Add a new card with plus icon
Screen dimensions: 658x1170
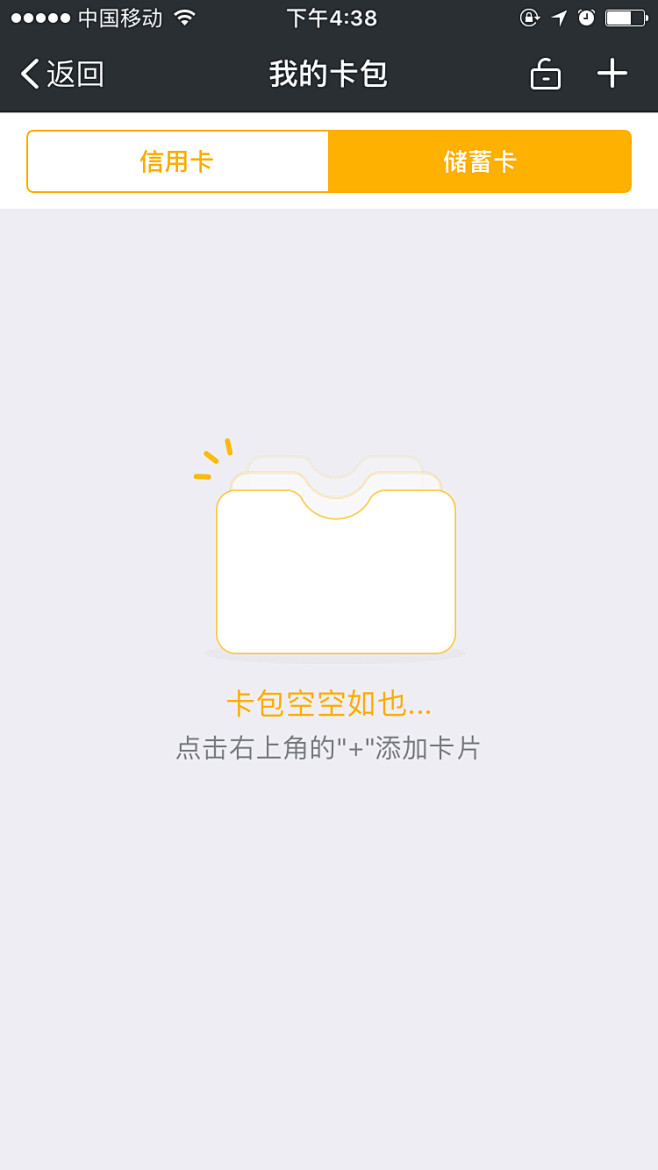[612, 74]
